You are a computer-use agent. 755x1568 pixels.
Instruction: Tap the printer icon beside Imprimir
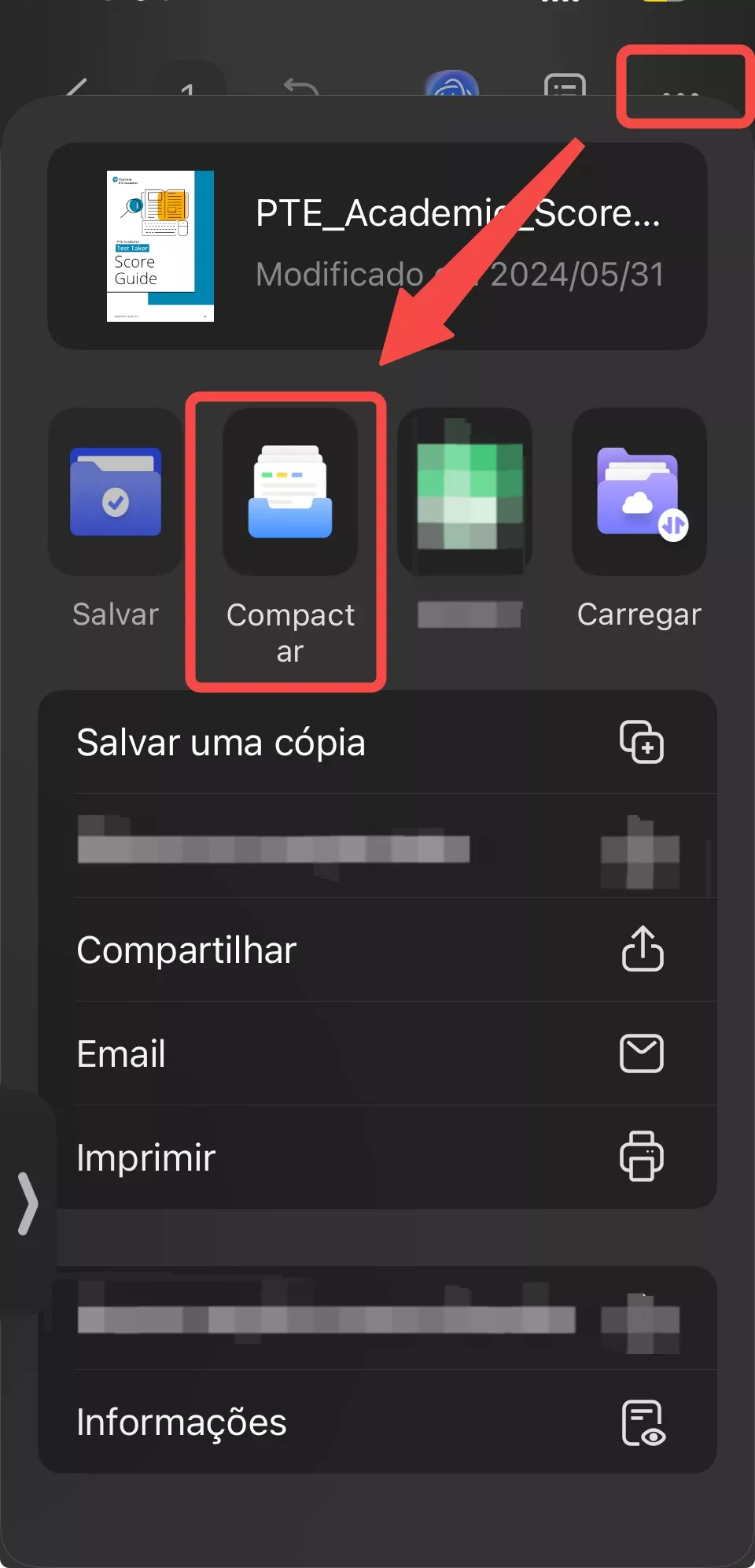point(643,1157)
